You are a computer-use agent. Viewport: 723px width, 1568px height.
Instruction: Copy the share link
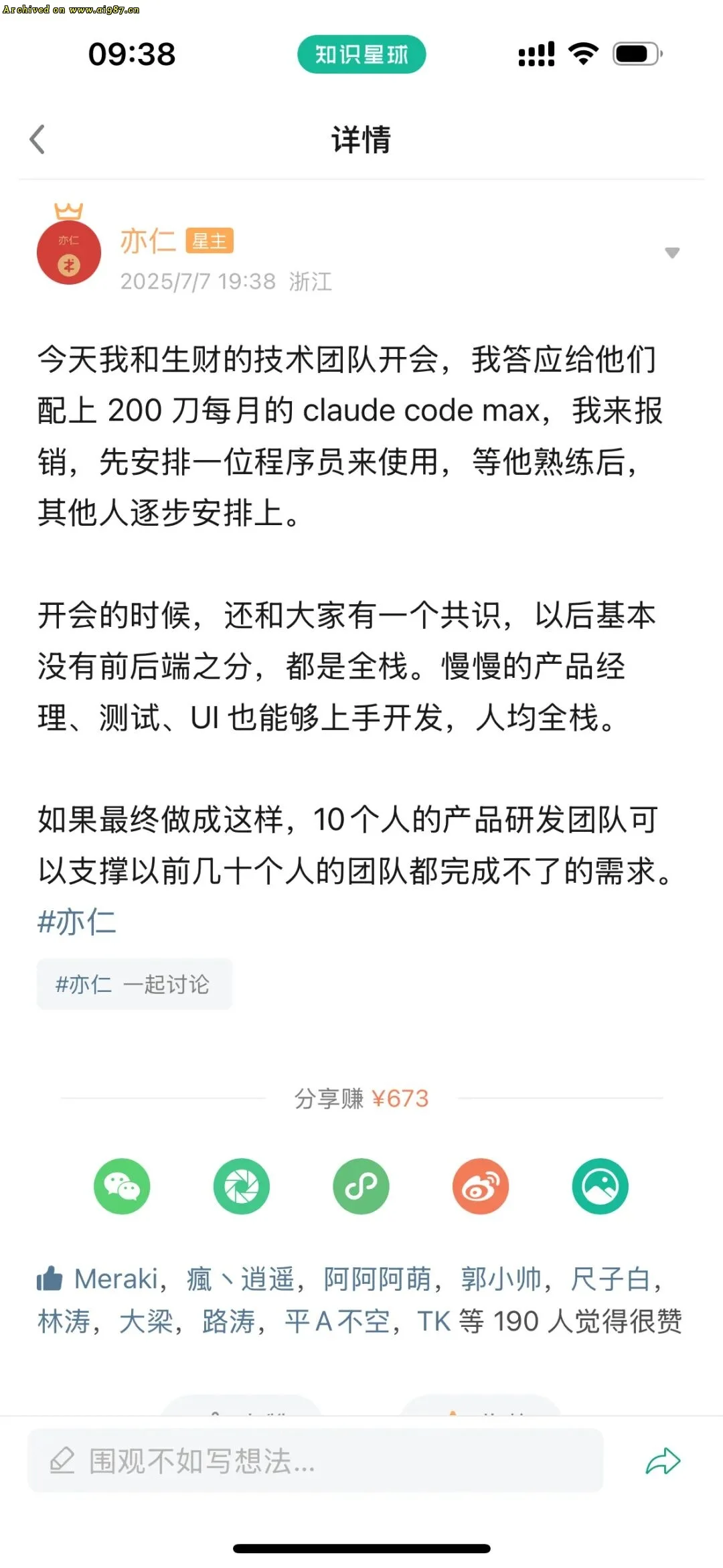coord(361,1186)
